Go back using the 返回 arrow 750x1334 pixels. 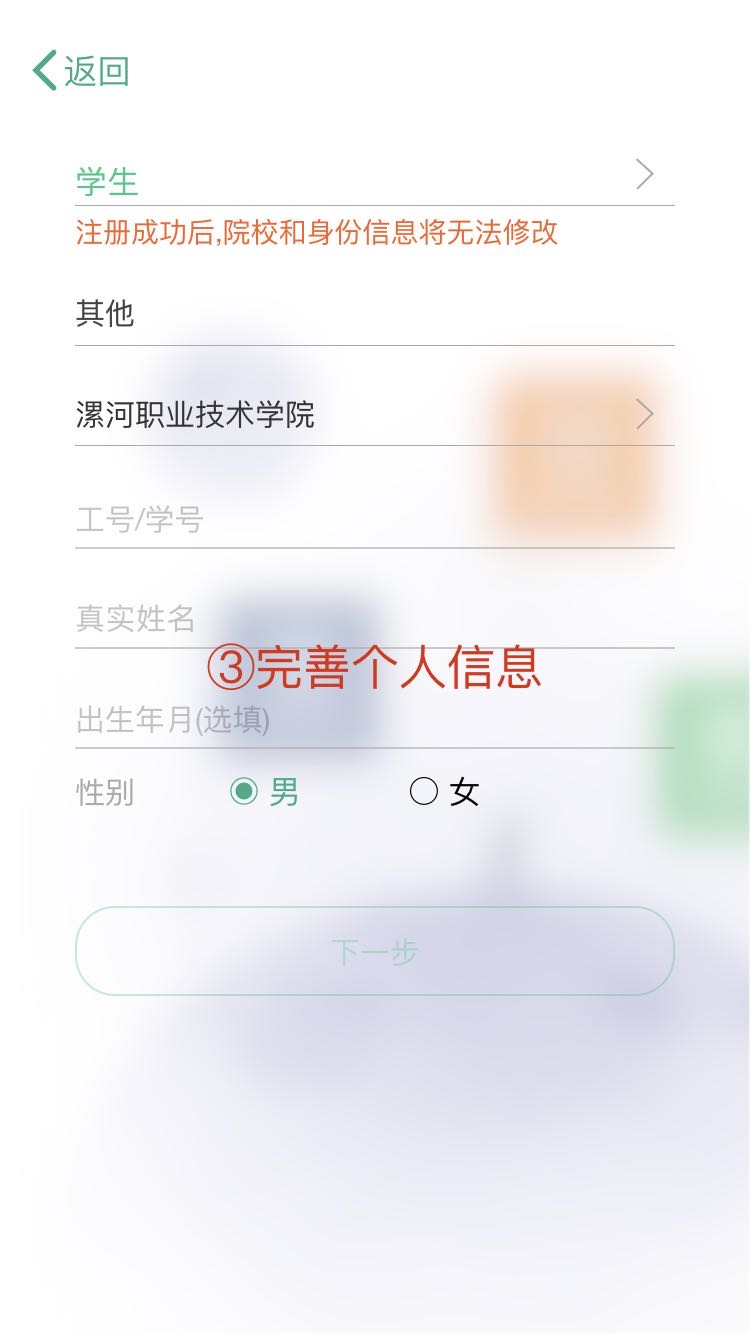tap(80, 72)
